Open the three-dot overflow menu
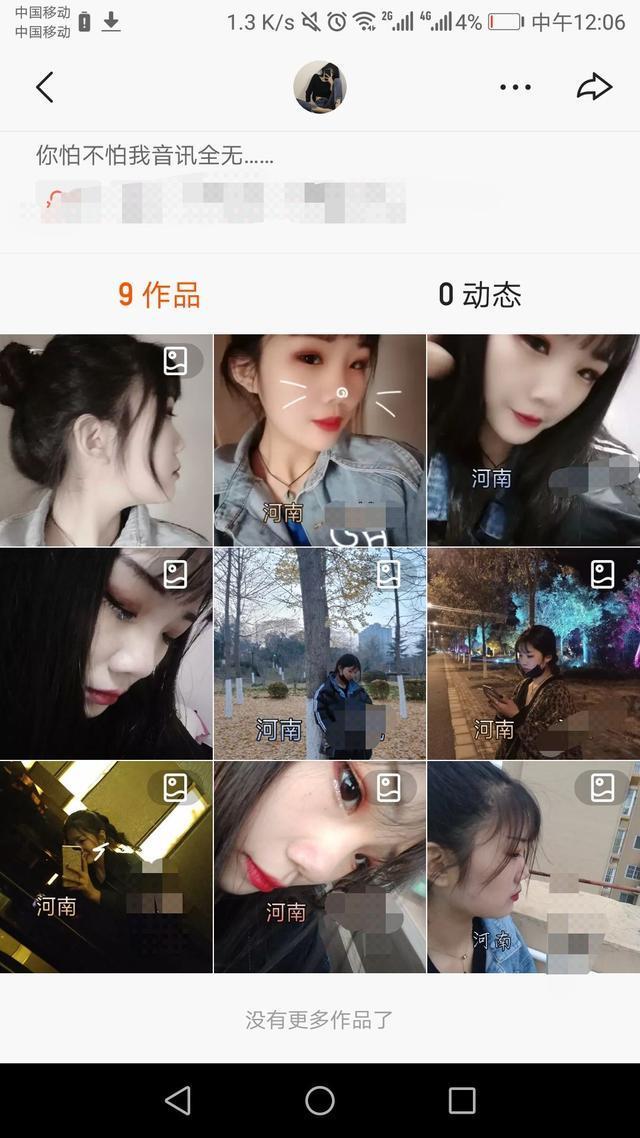640x1138 pixels. point(515,88)
